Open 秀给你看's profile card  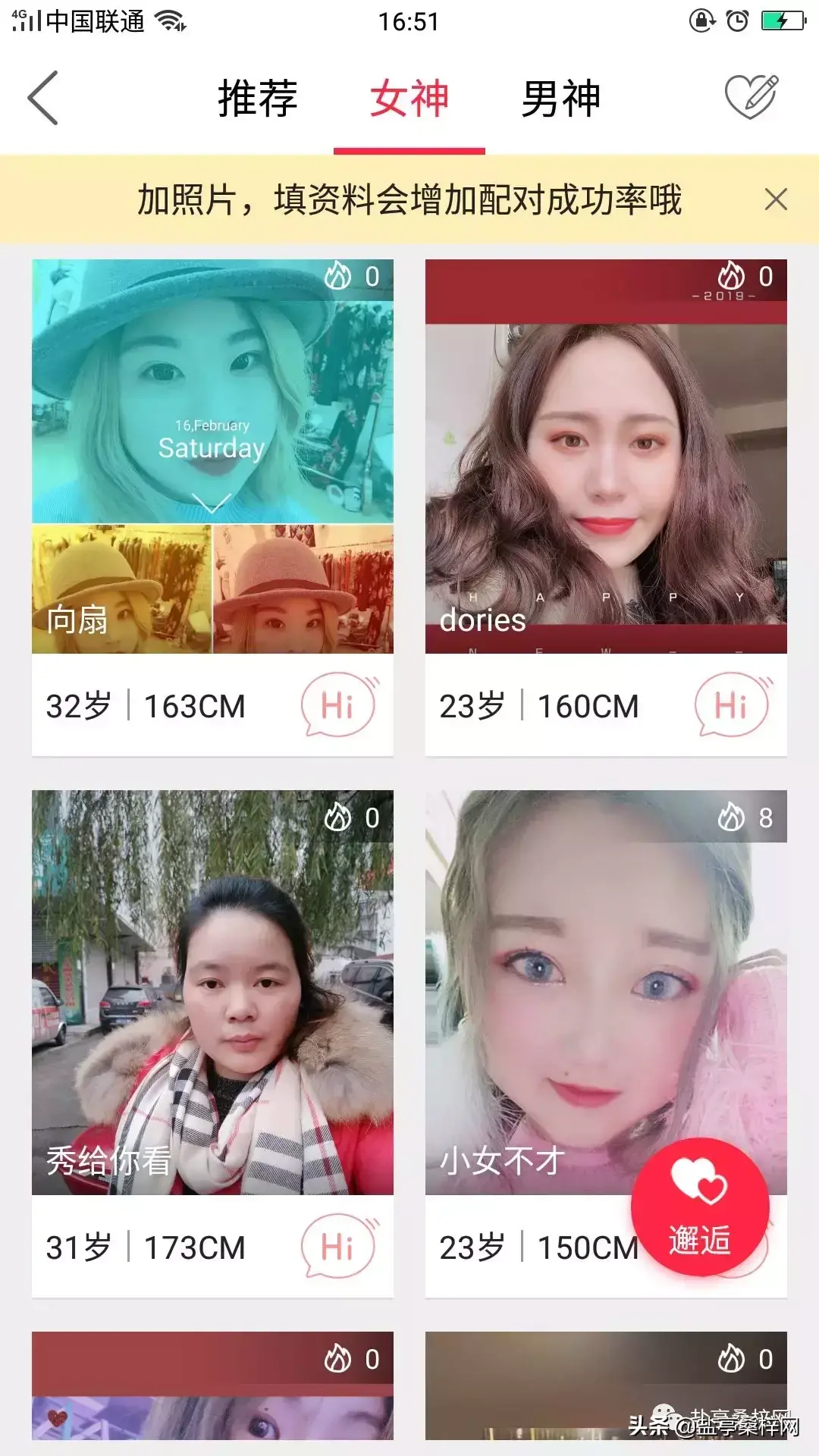[212, 992]
